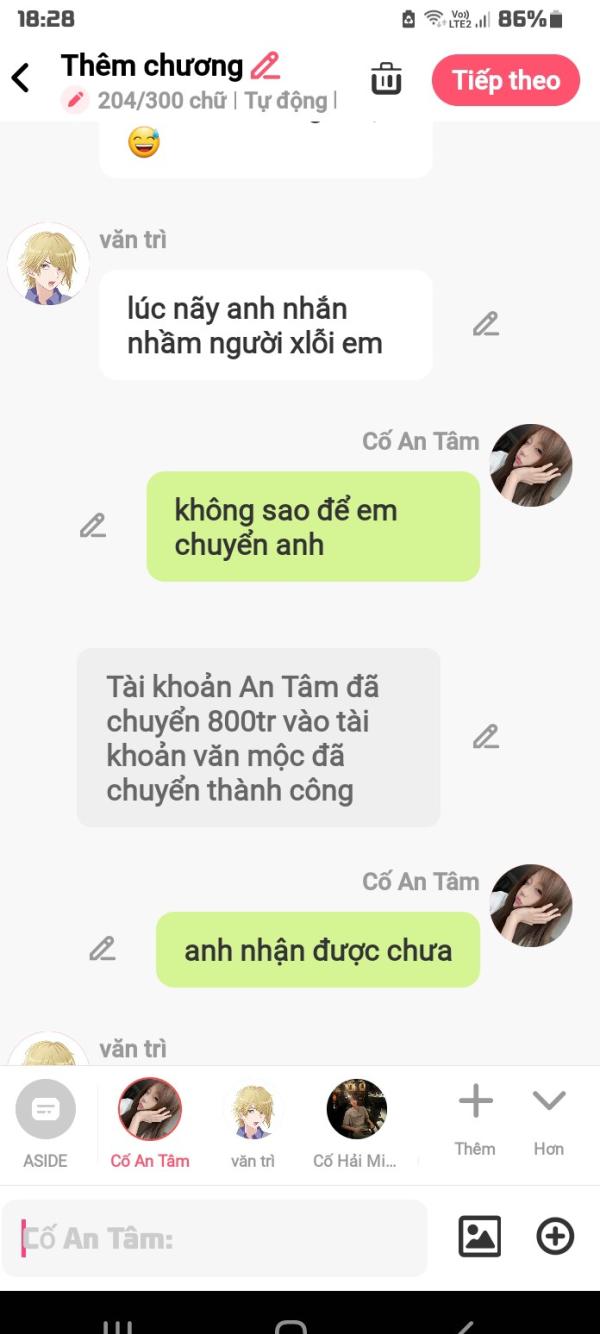
Task: Open the 'Tự động' setting in header
Action: [x=289, y=101]
